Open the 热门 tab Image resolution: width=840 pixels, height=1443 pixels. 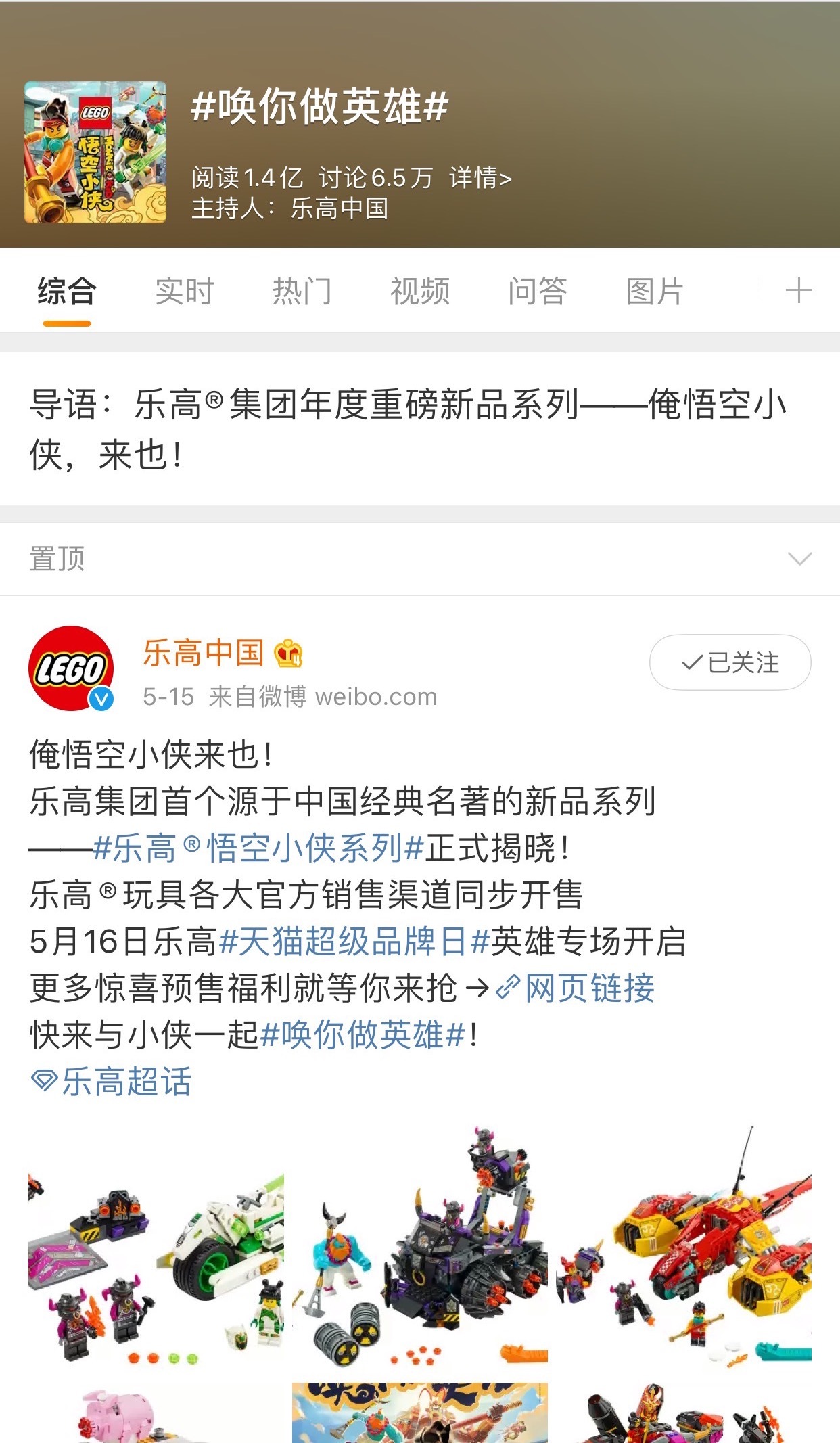(302, 292)
